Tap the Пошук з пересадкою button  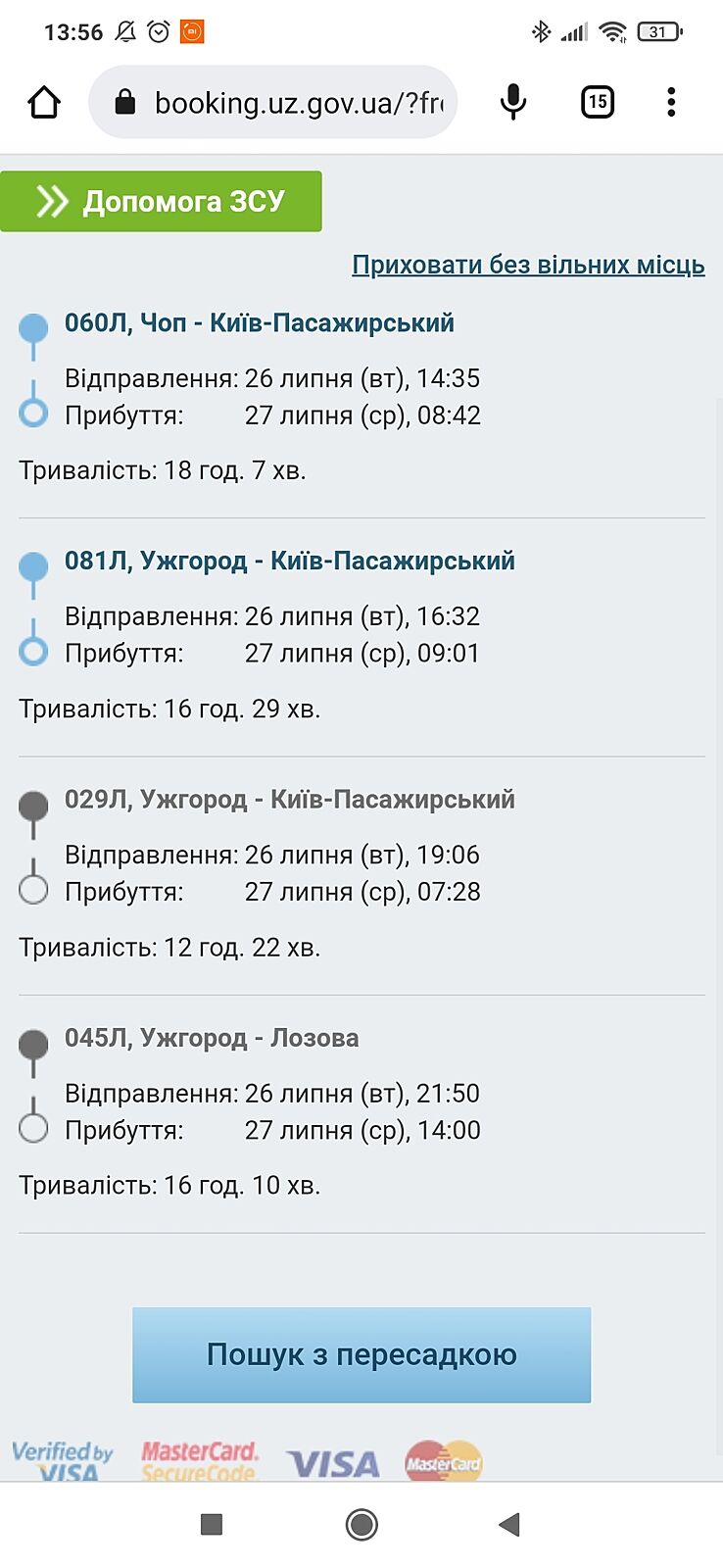361,1355
